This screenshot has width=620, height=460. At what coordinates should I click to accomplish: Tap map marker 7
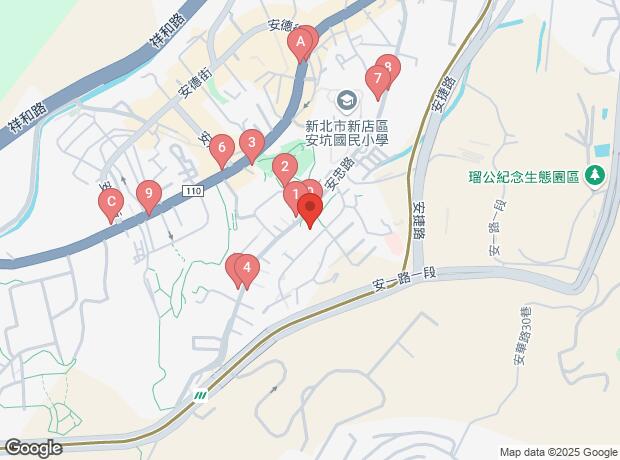tap(377, 79)
